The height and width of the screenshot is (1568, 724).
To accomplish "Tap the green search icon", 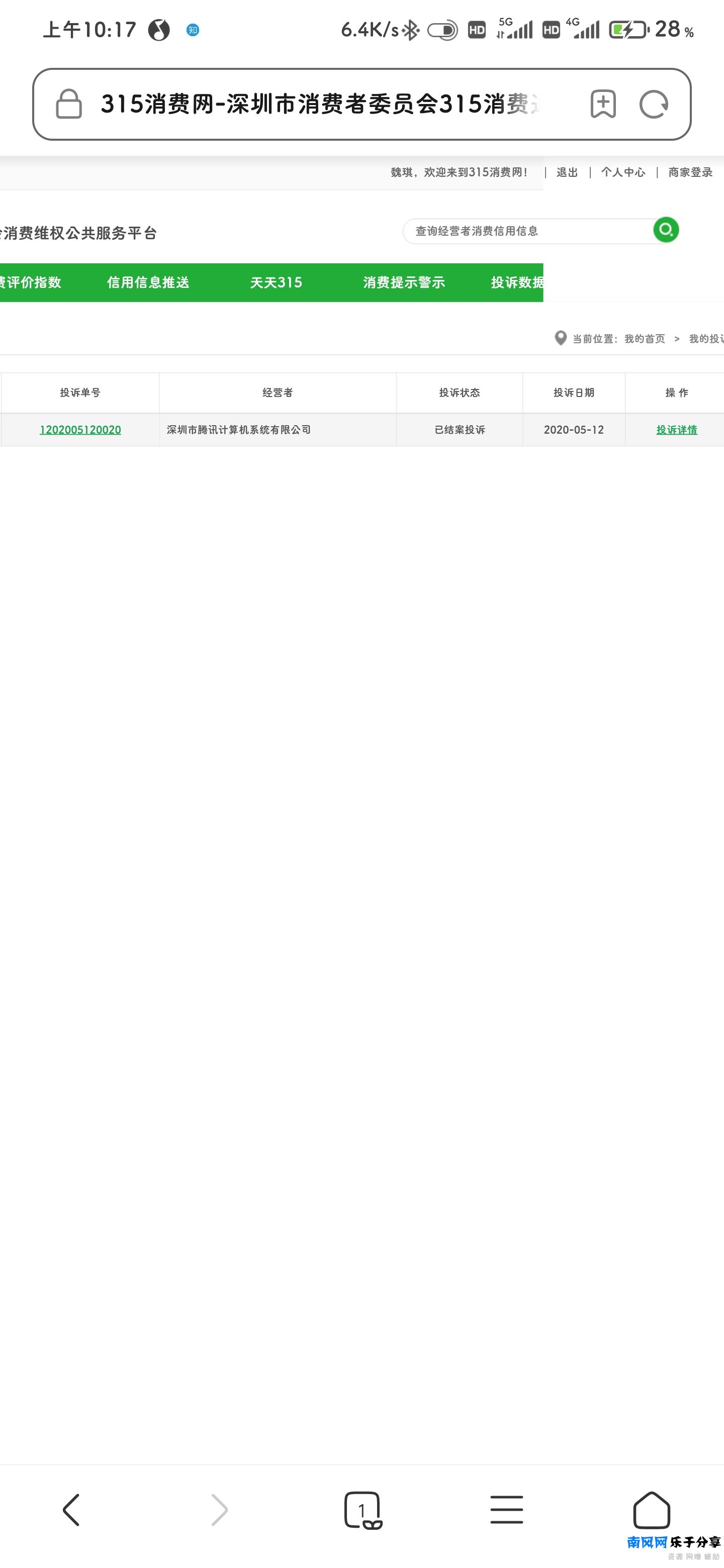I will [x=666, y=230].
